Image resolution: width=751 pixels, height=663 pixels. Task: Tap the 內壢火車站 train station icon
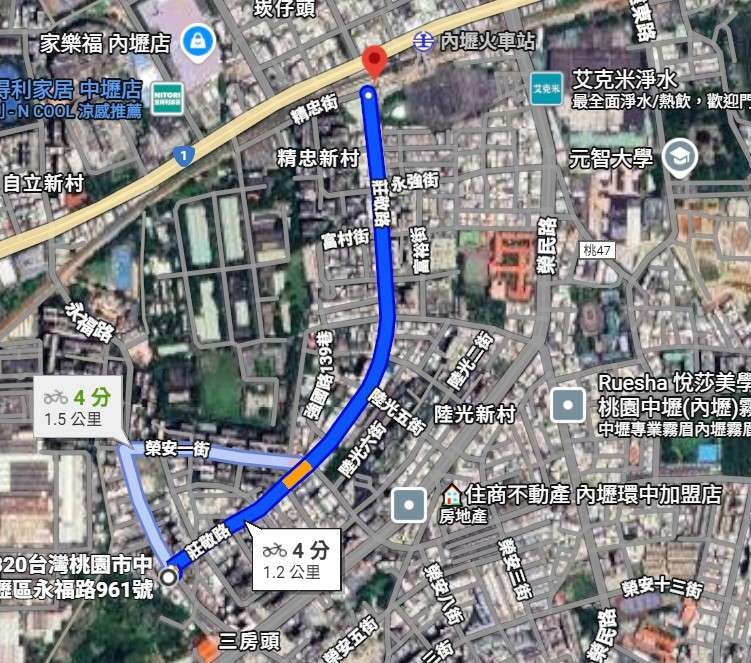pyautogui.click(x=424, y=42)
